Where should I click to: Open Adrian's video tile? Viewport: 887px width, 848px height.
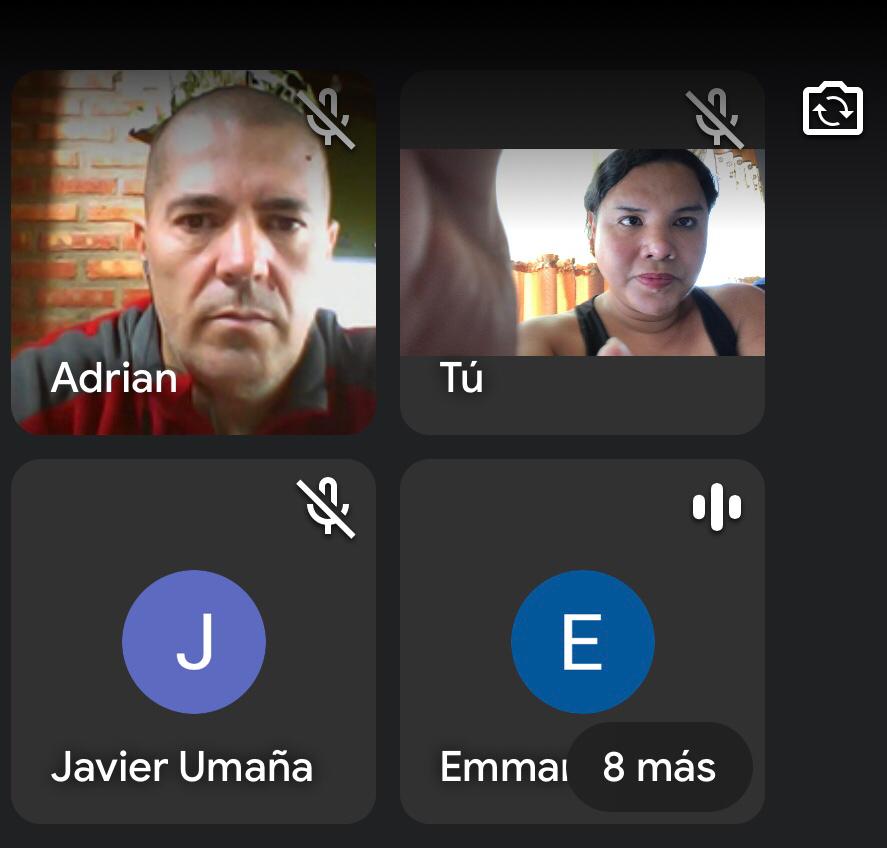(x=193, y=252)
